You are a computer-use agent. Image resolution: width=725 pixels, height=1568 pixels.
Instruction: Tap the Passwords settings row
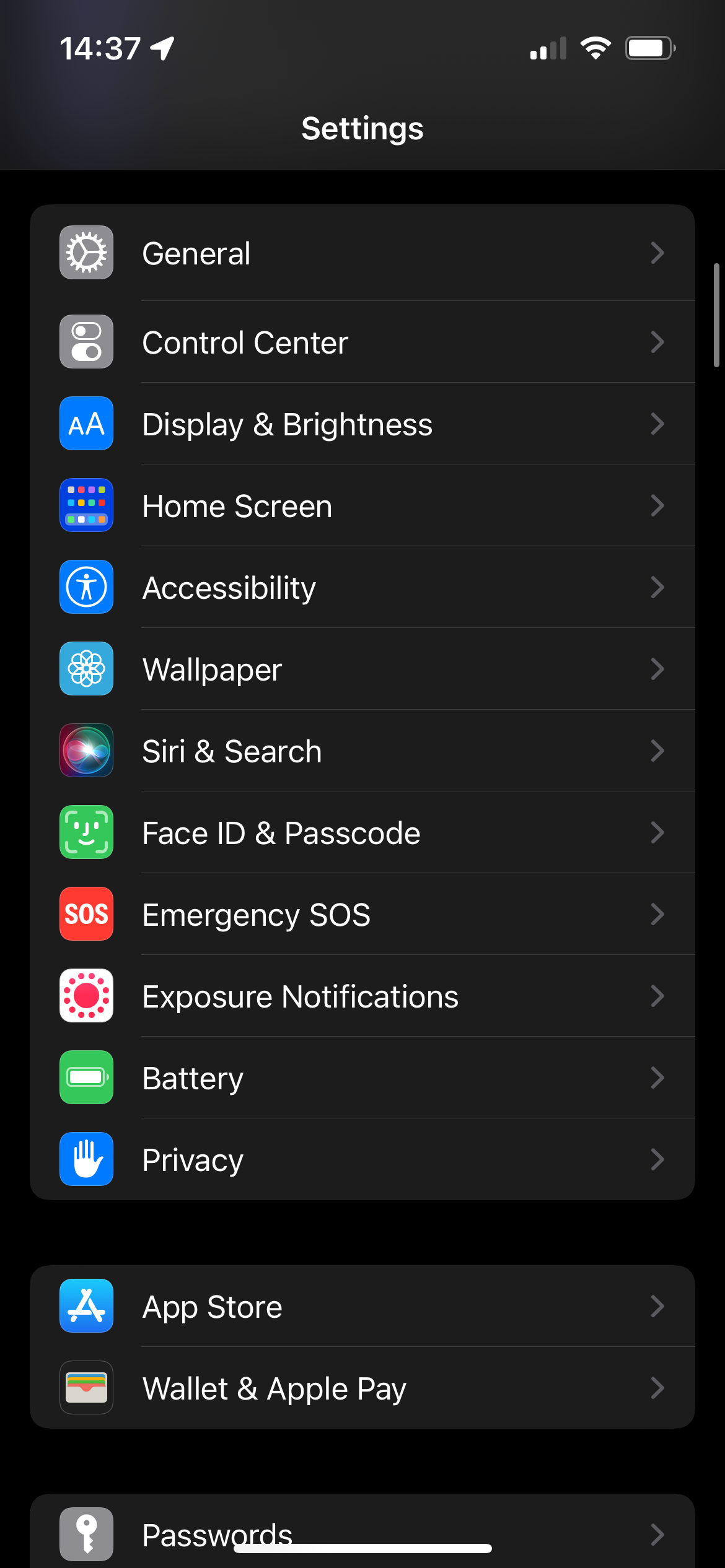(217, 1531)
